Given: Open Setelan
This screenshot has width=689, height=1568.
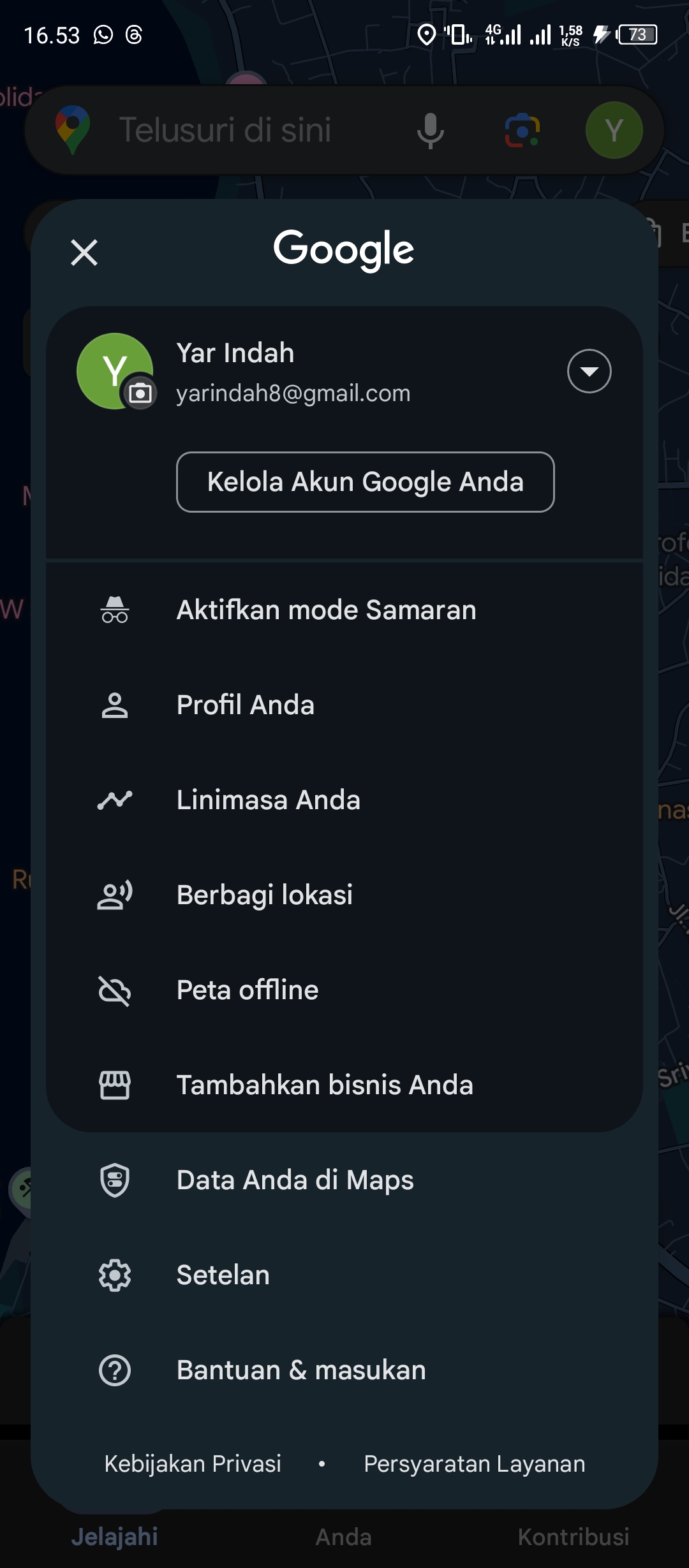Looking at the screenshot, I should [x=344, y=1275].
